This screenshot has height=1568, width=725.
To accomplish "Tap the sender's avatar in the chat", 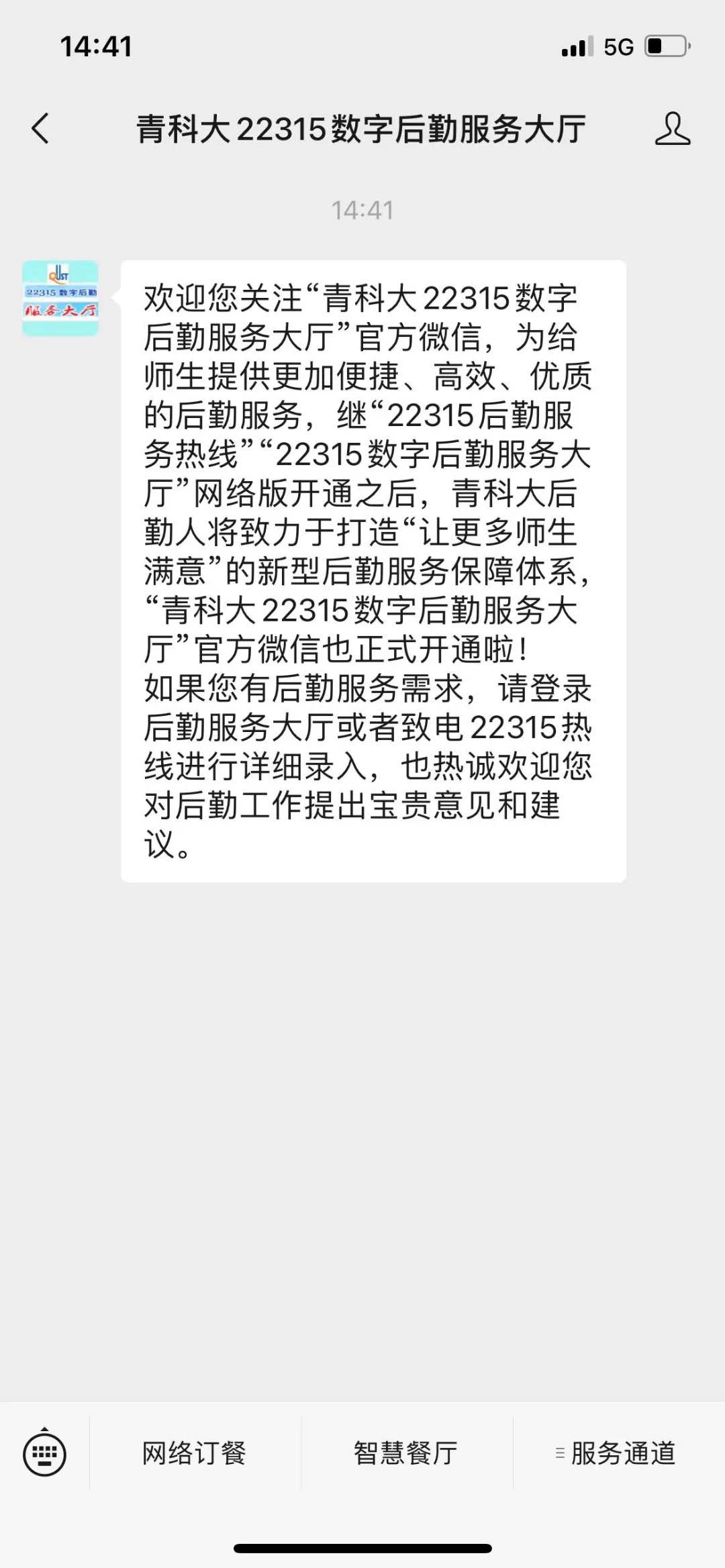I will pyautogui.click(x=60, y=299).
